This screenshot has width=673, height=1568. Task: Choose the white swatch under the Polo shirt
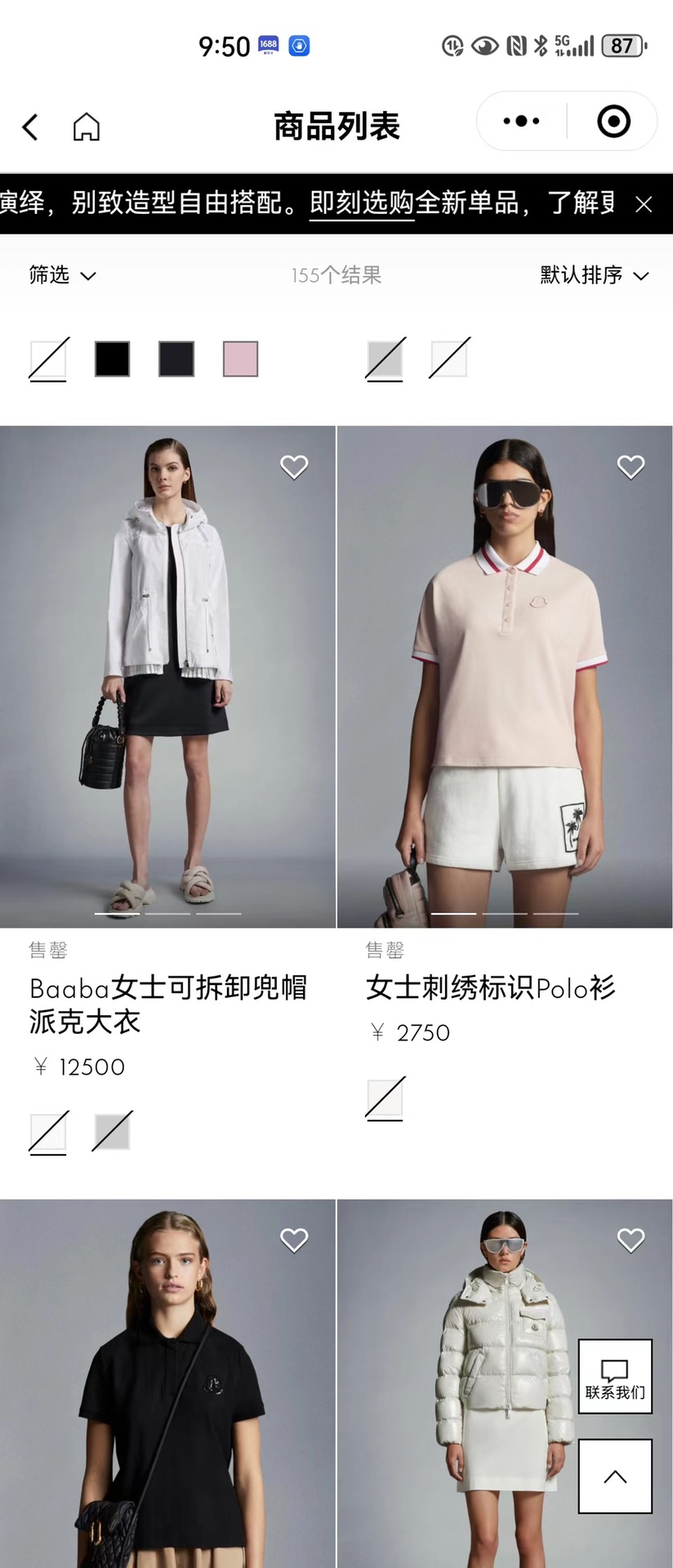tap(385, 1098)
